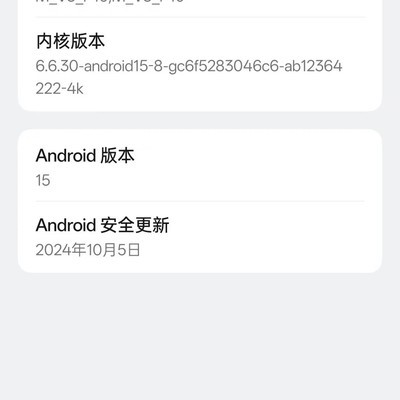
Task: Open the Android 安全更新 row
Action: click(x=200, y=237)
